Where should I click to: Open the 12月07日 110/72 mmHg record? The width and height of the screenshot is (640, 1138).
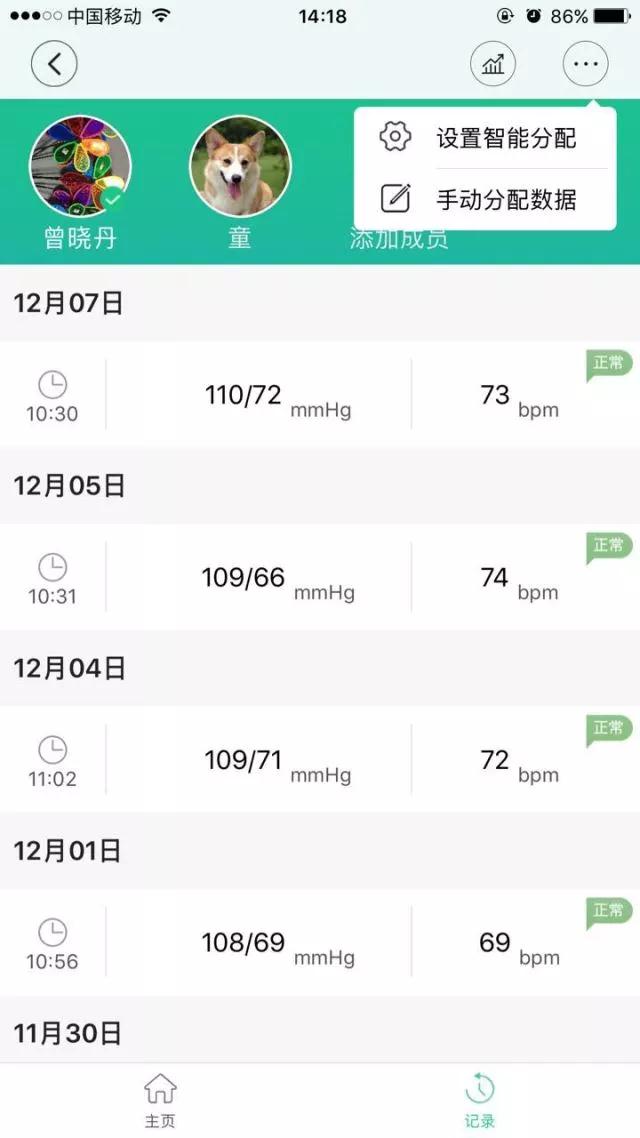pyautogui.click(x=320, y=394)
